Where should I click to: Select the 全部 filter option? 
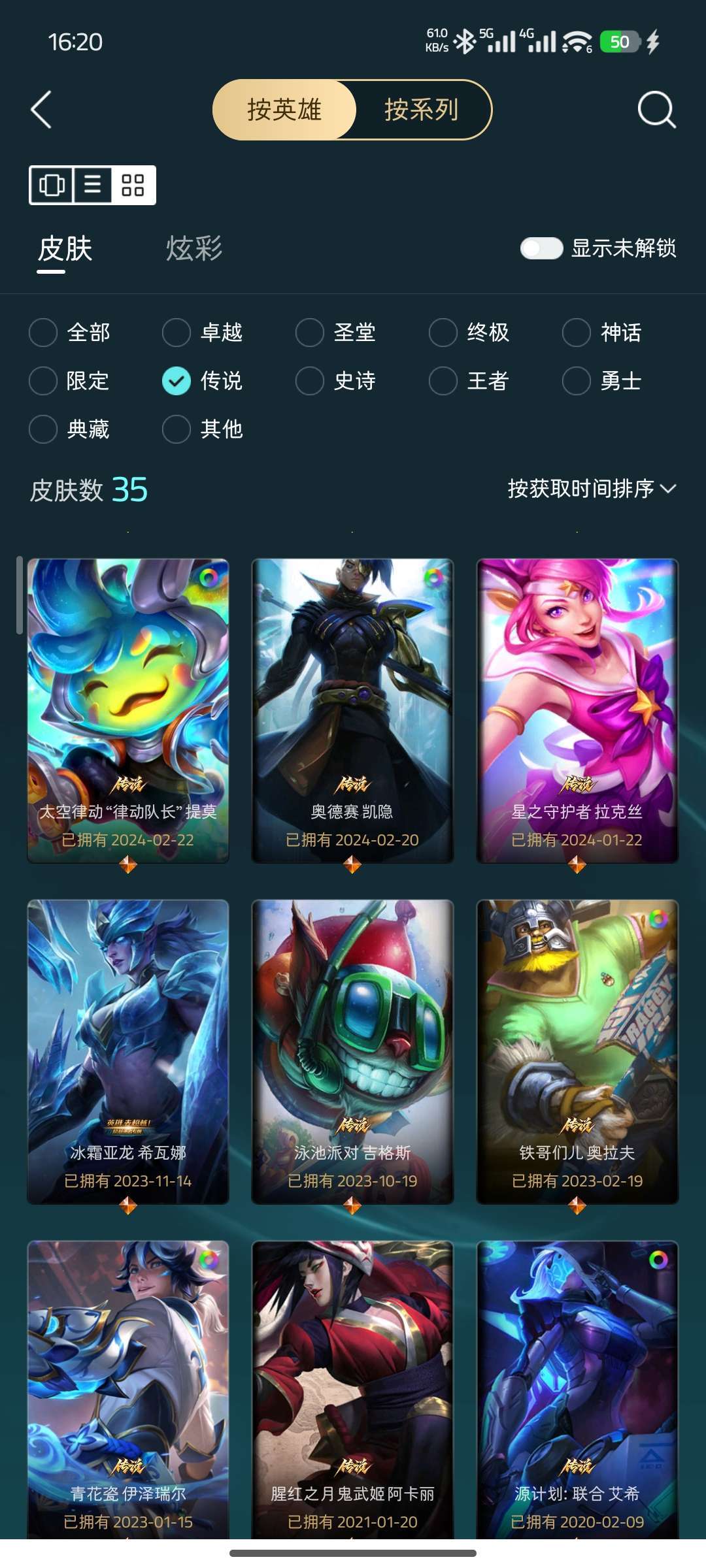click(x=70, y=333)
